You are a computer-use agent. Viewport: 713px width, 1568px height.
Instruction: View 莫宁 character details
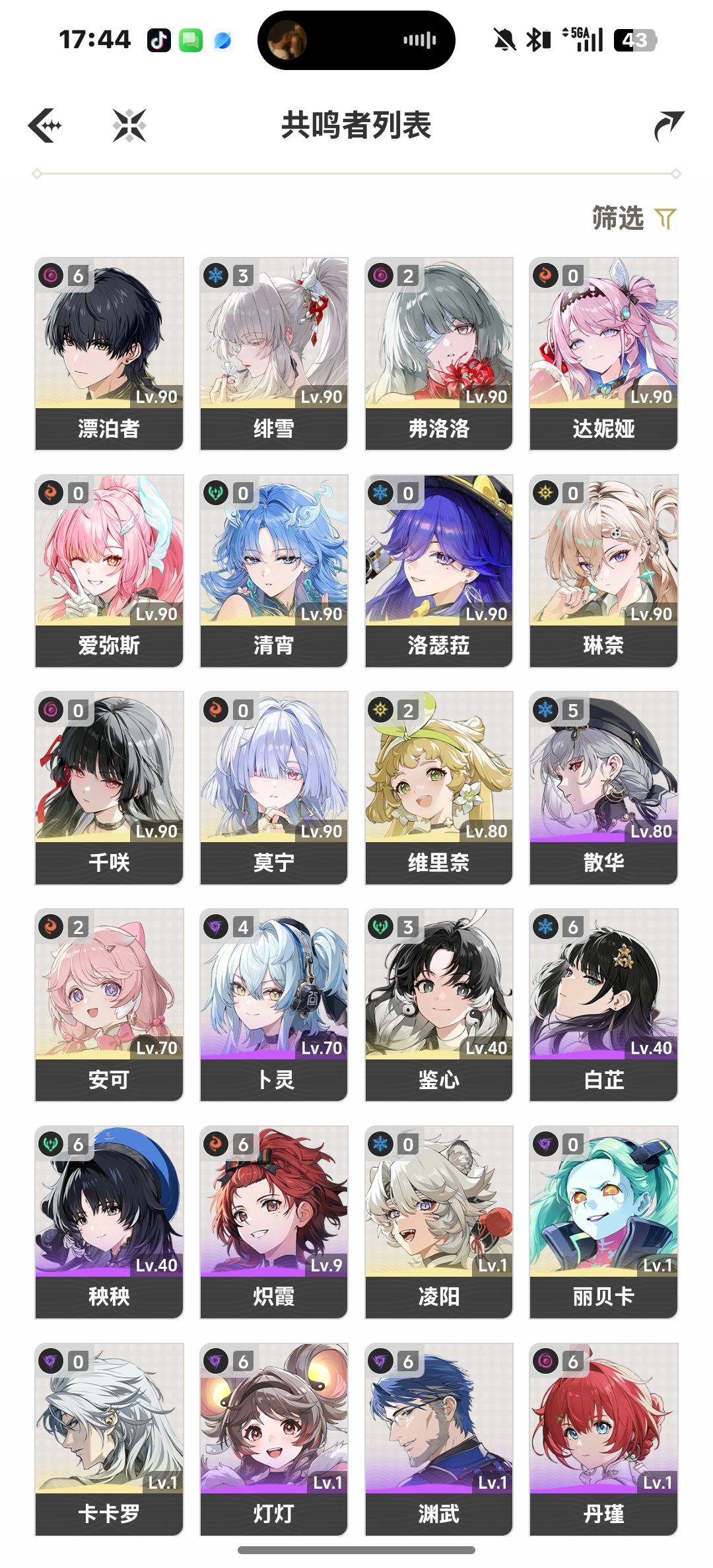[274, 788]
